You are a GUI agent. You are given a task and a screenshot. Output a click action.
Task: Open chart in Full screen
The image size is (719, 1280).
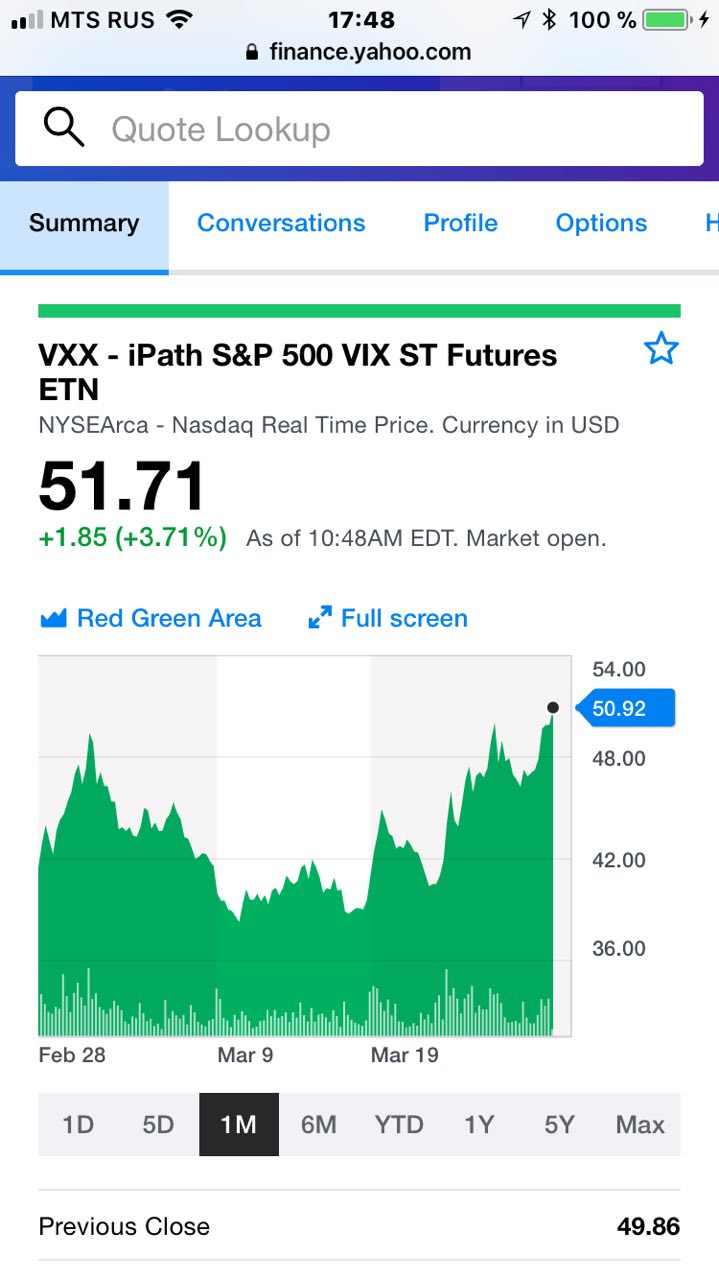[388, 618]
